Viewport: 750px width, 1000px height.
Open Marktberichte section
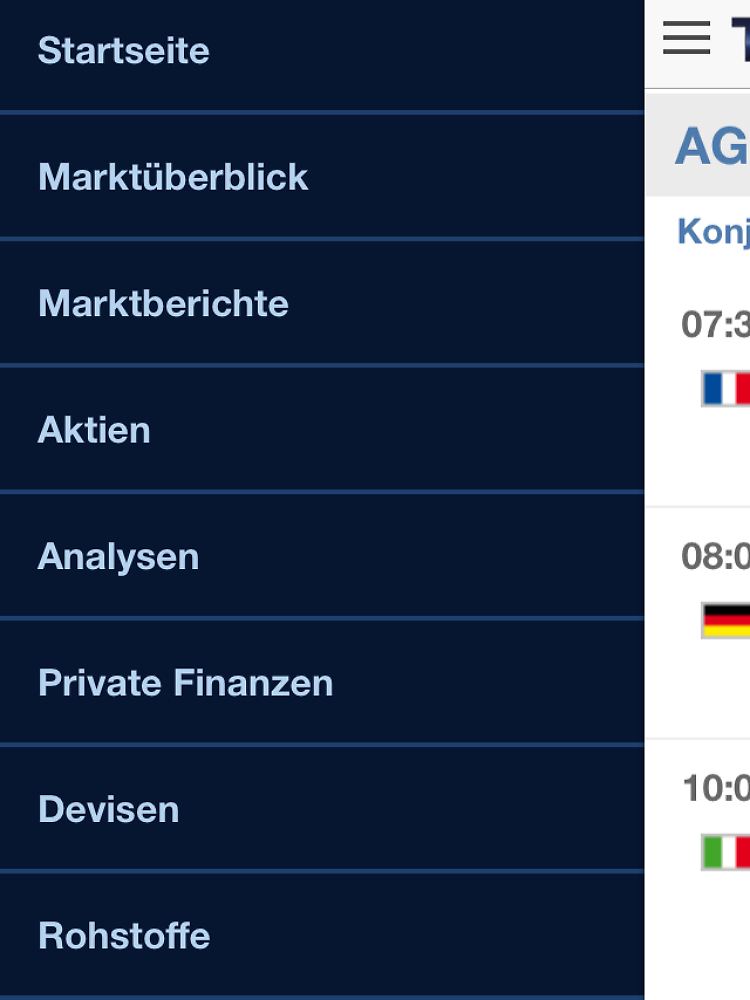(163, 303)
